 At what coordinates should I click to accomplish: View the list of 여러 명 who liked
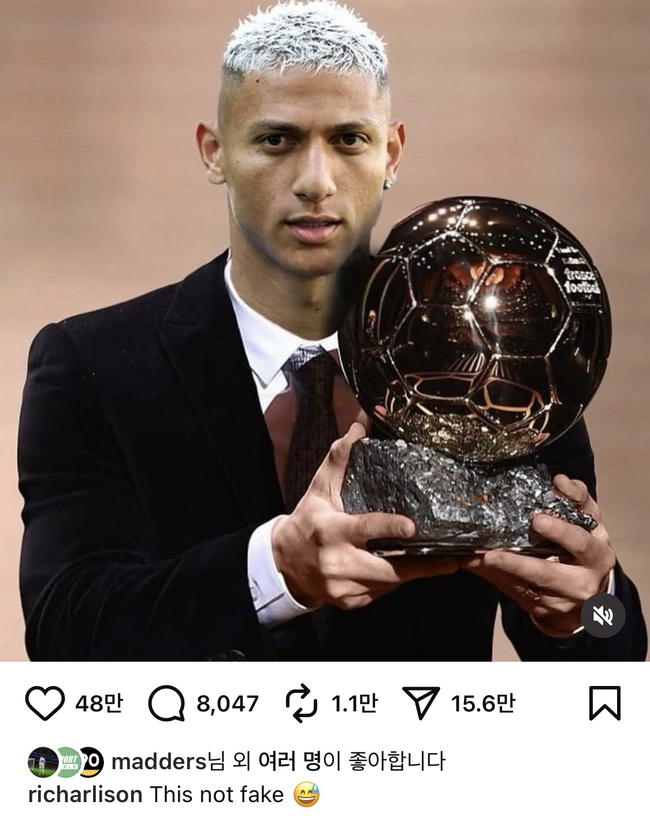coord(287,762)
